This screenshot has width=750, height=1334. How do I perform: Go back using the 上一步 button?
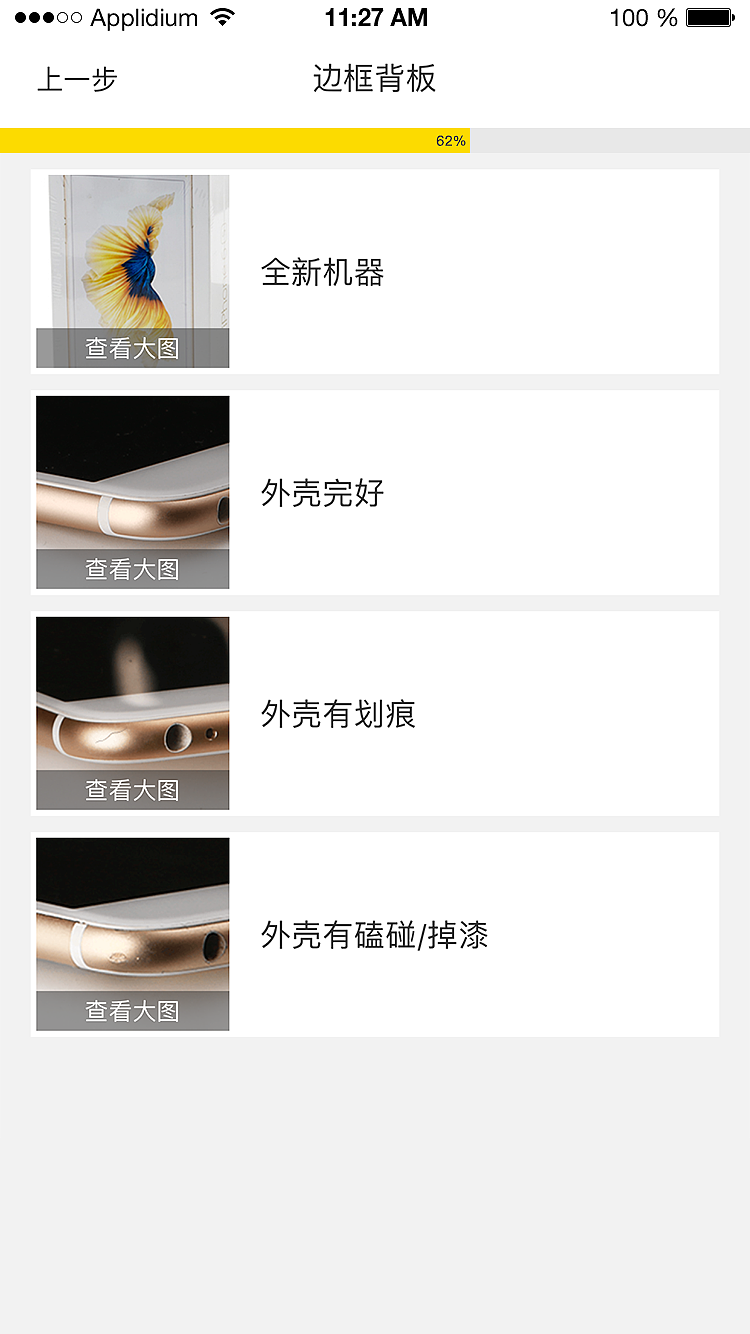[73, 77]
